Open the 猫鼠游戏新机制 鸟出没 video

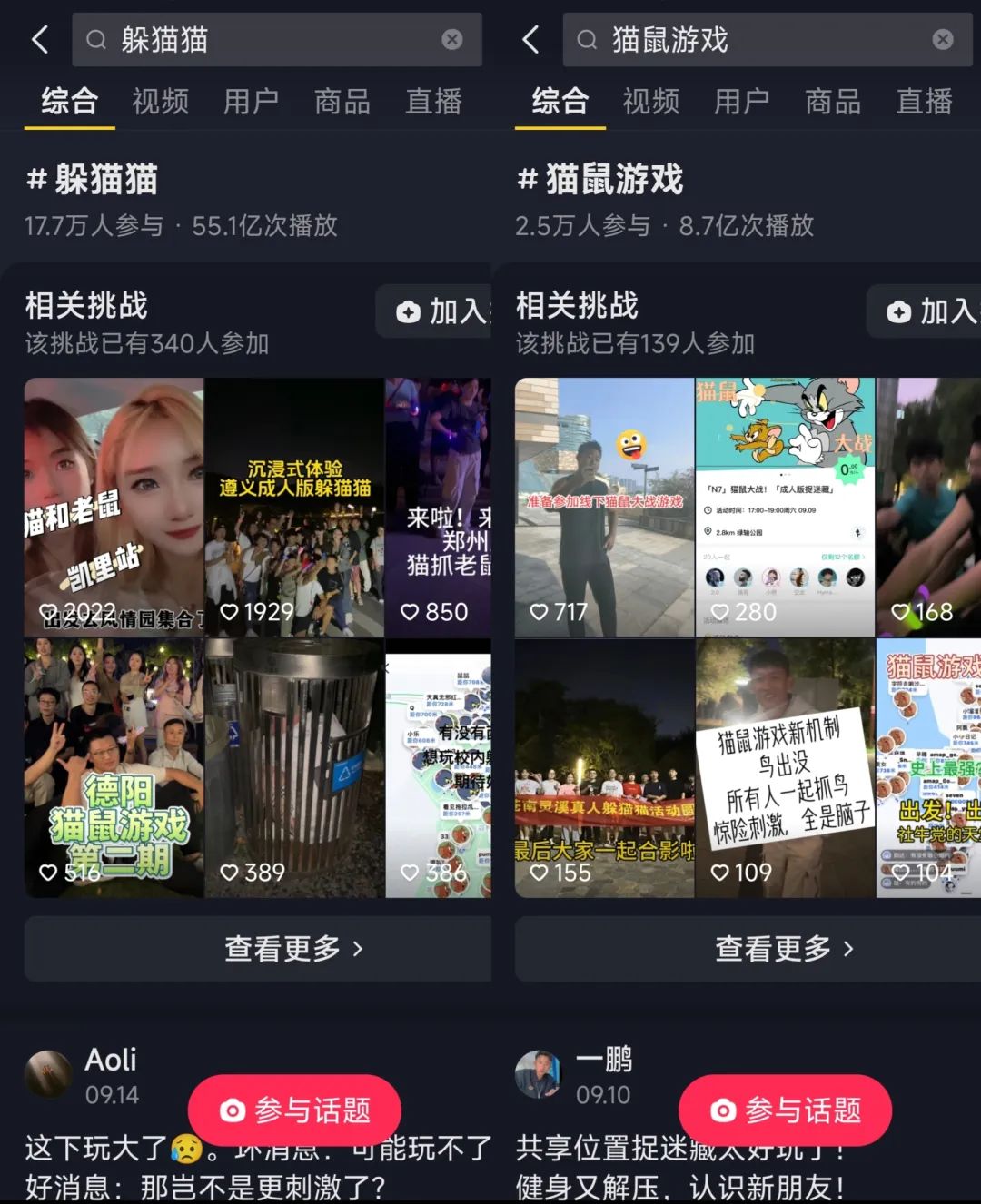(x=785, y=767)
